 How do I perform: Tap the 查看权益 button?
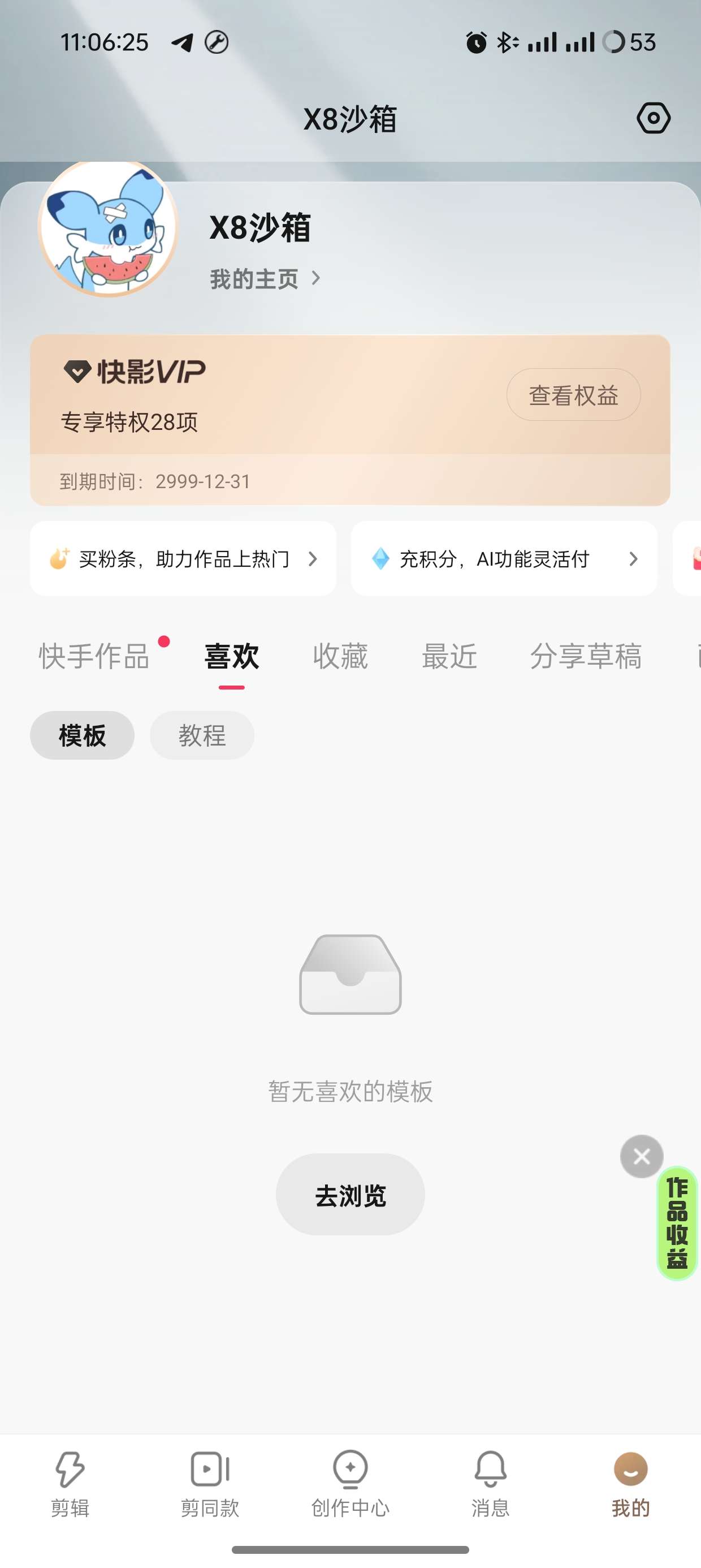(573, 395)
